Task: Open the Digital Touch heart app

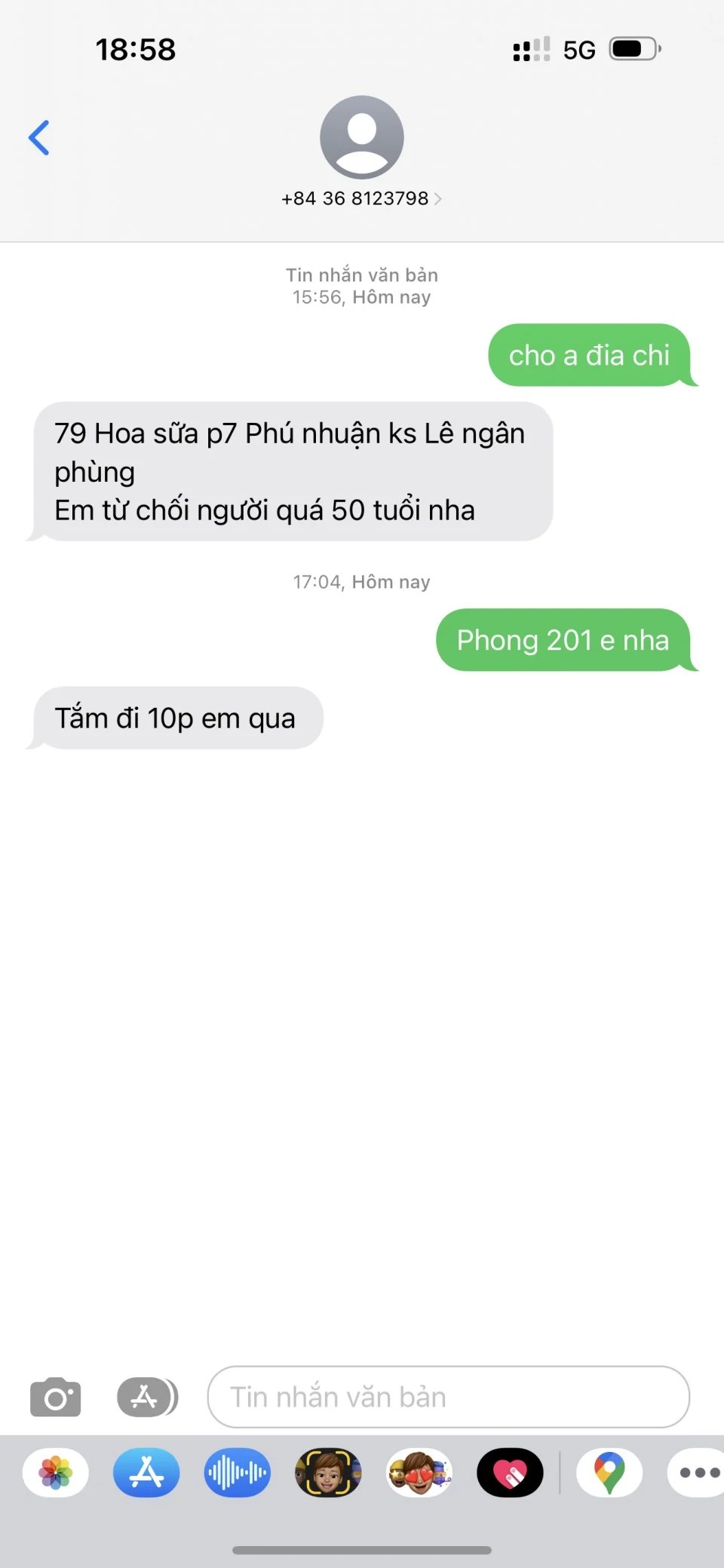Action: (510, 1472)
